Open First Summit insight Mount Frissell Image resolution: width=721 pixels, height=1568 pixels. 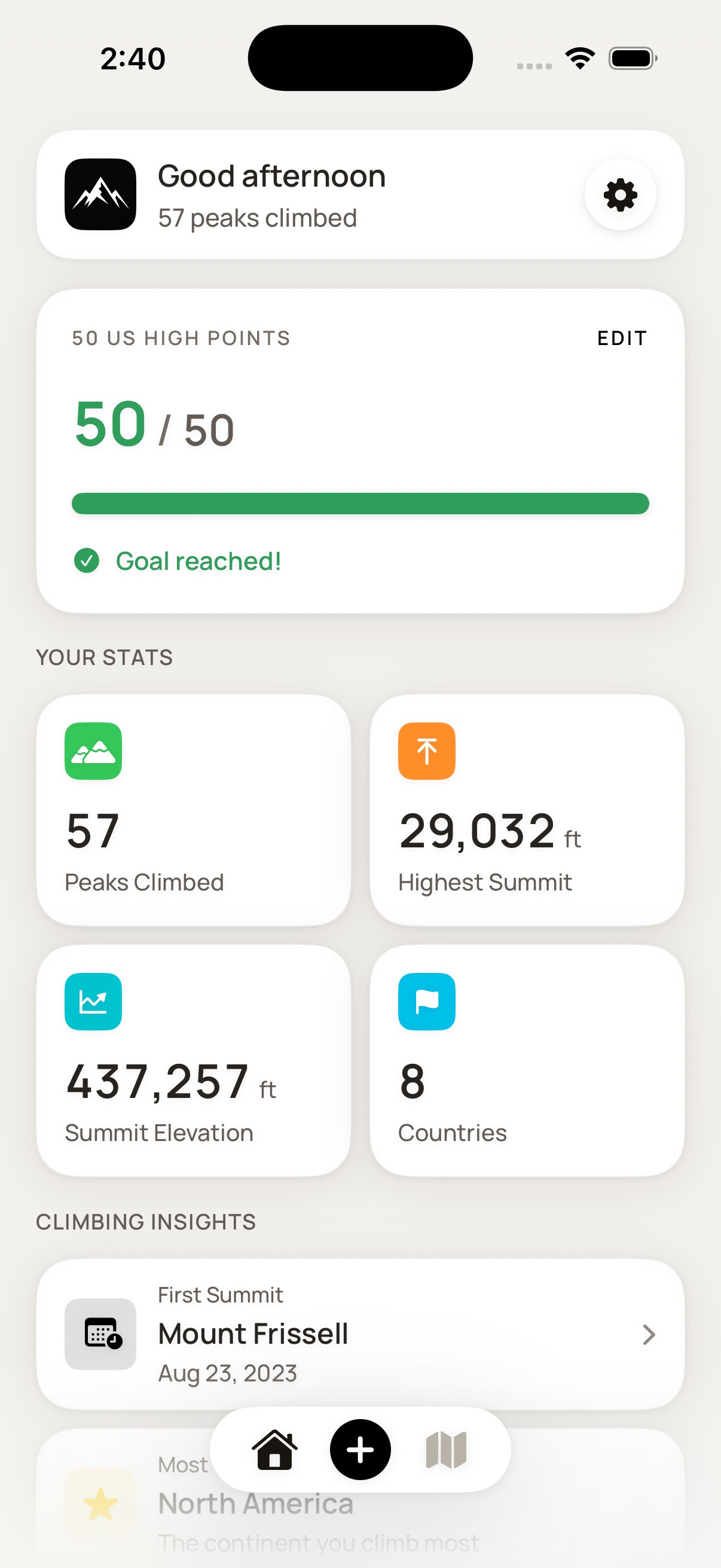[360, 1334]
